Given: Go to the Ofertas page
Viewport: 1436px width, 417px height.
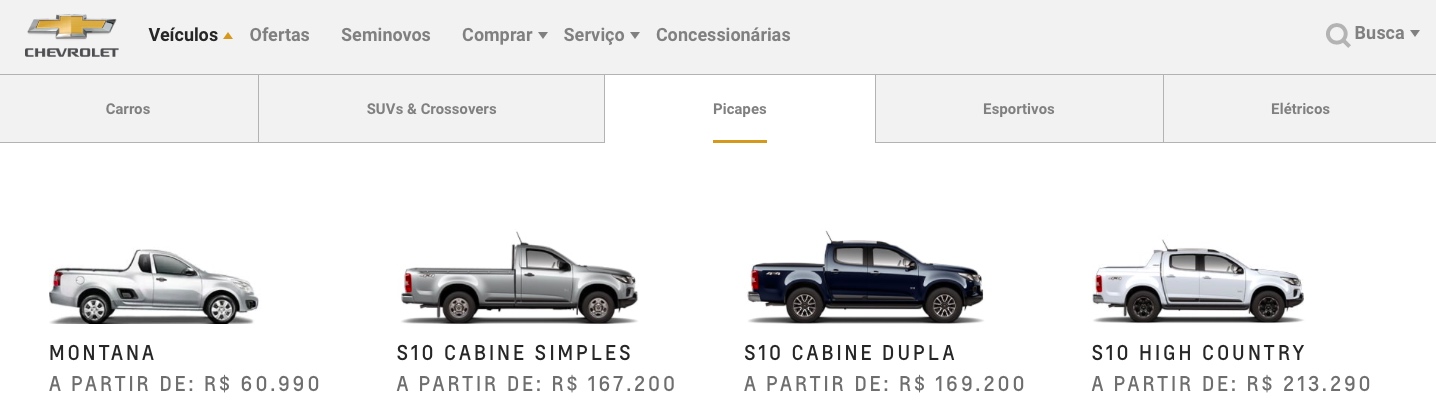Looking at the screenshot, I should pos(279,35).
